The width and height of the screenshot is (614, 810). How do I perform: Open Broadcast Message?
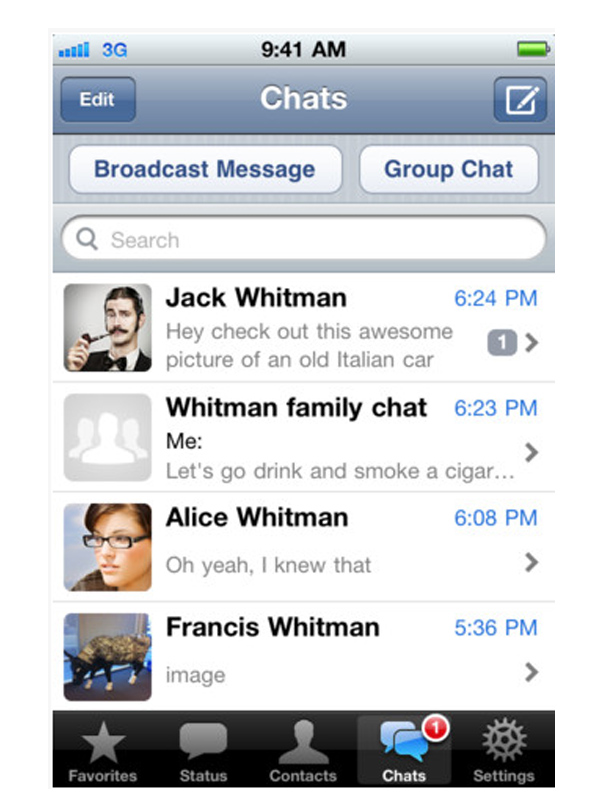point(205,169)
